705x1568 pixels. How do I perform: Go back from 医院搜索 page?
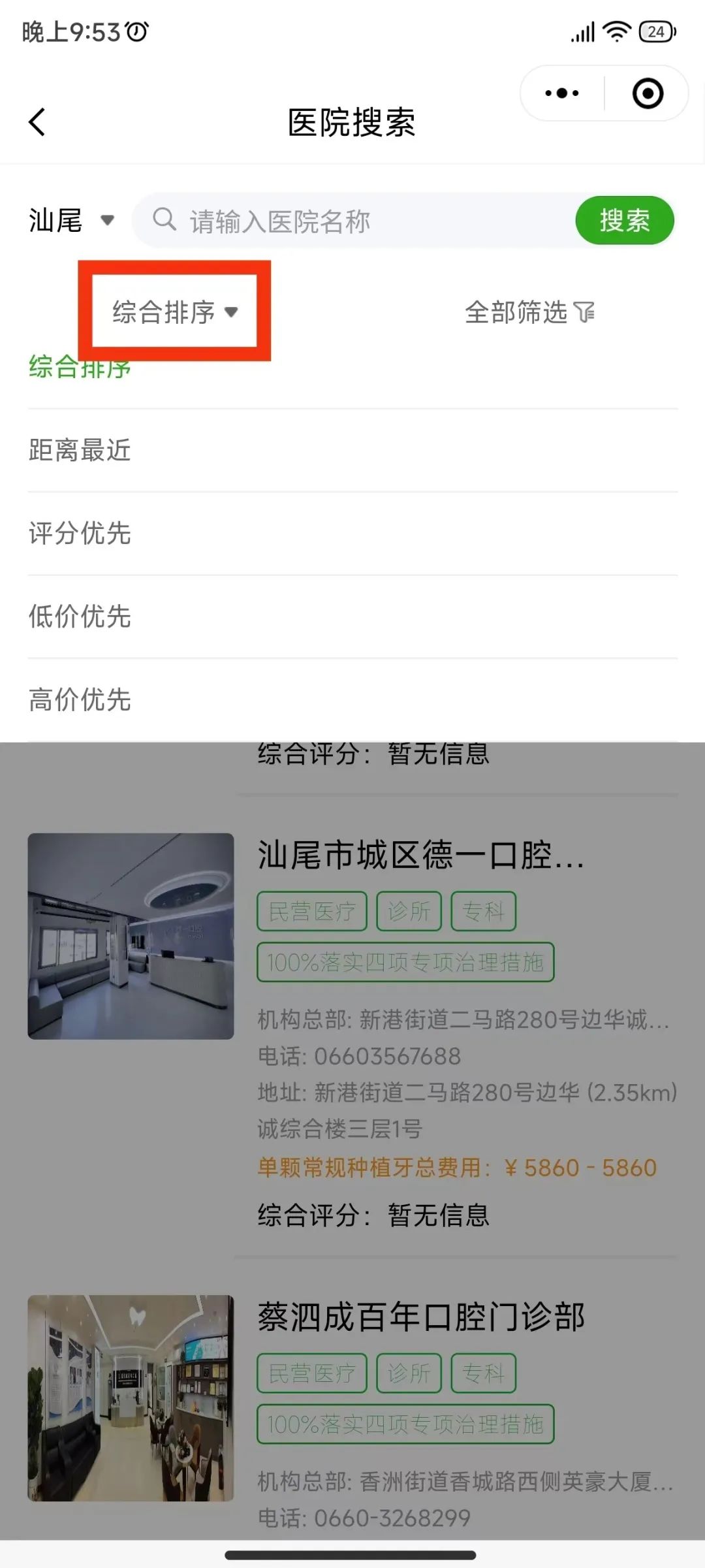pos(37,122)
